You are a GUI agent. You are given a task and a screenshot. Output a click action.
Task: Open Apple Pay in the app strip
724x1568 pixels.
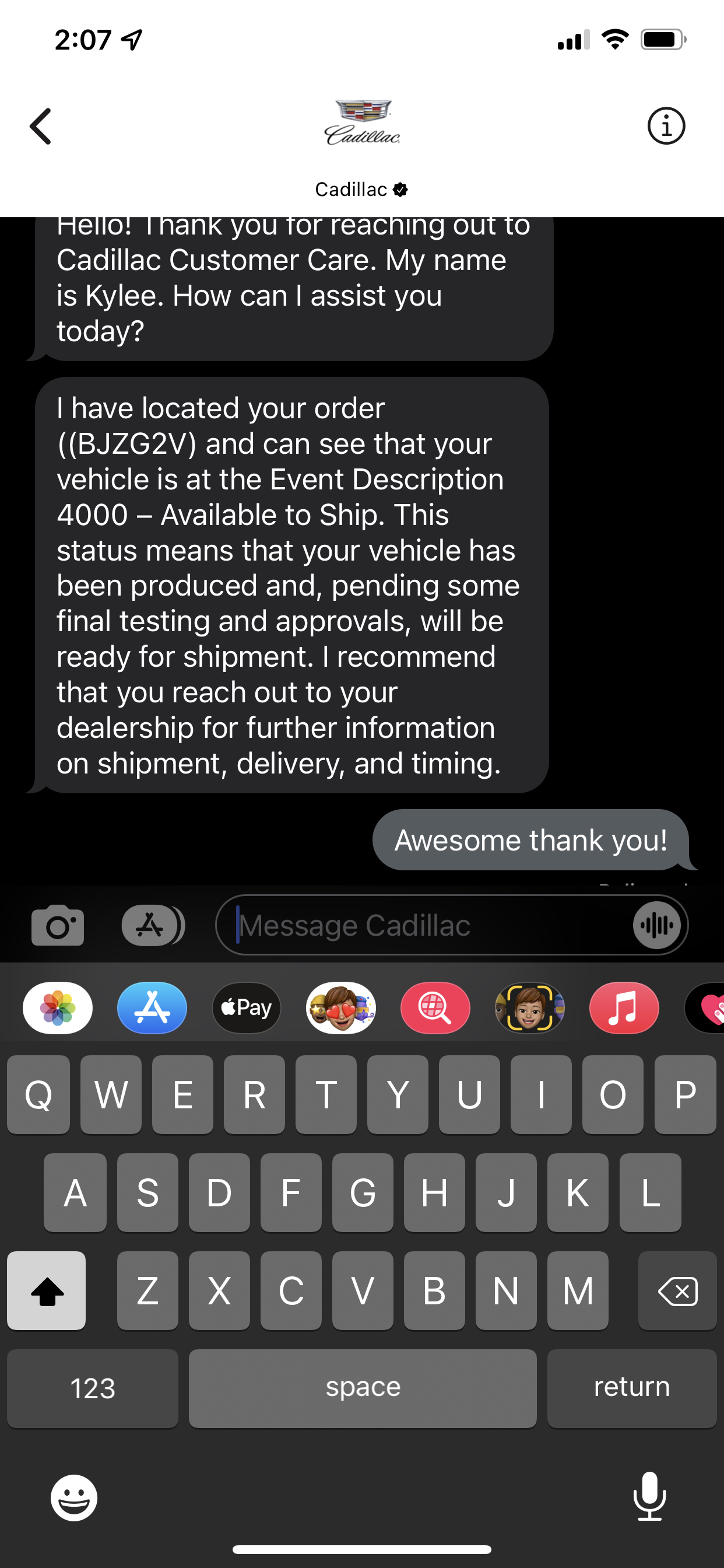(247, 1008)
